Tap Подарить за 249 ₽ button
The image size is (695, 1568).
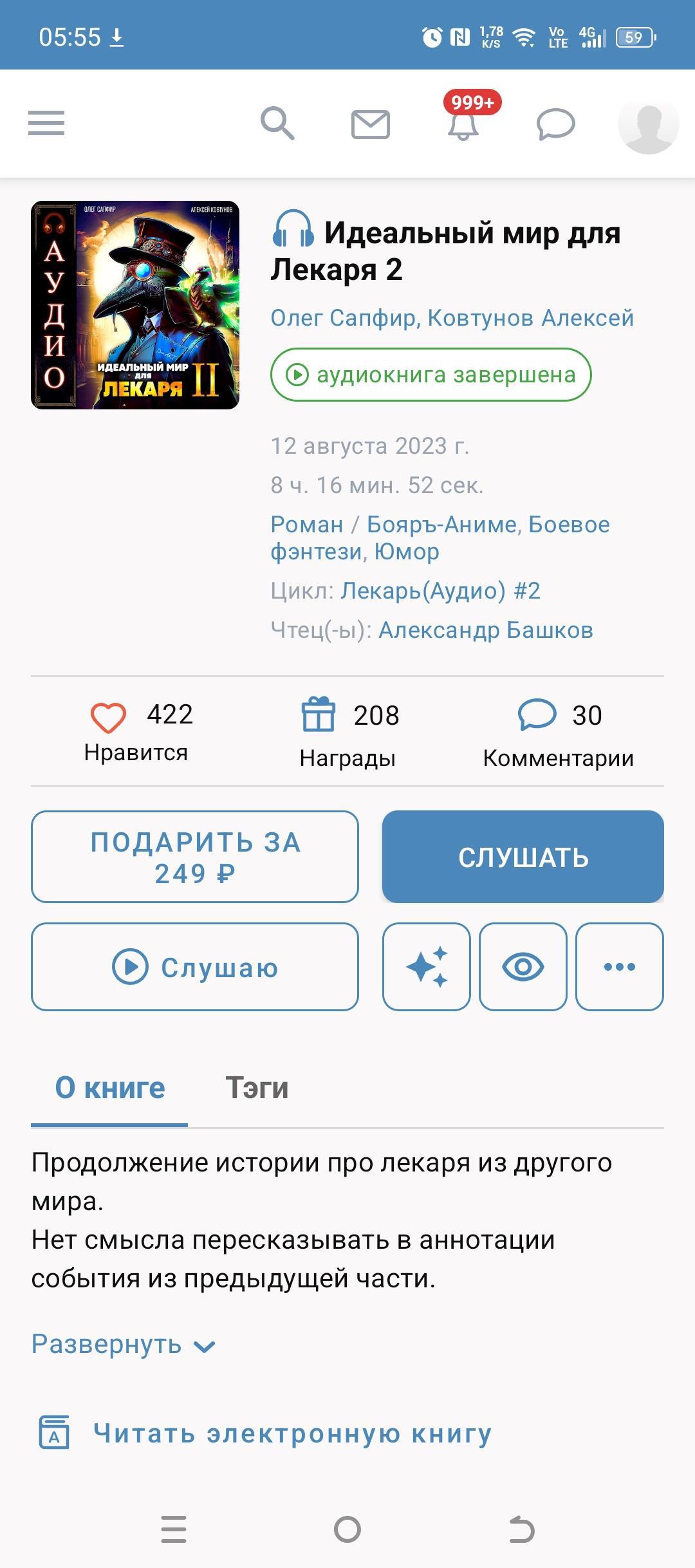pyautogui.click(x=195, y=857)
